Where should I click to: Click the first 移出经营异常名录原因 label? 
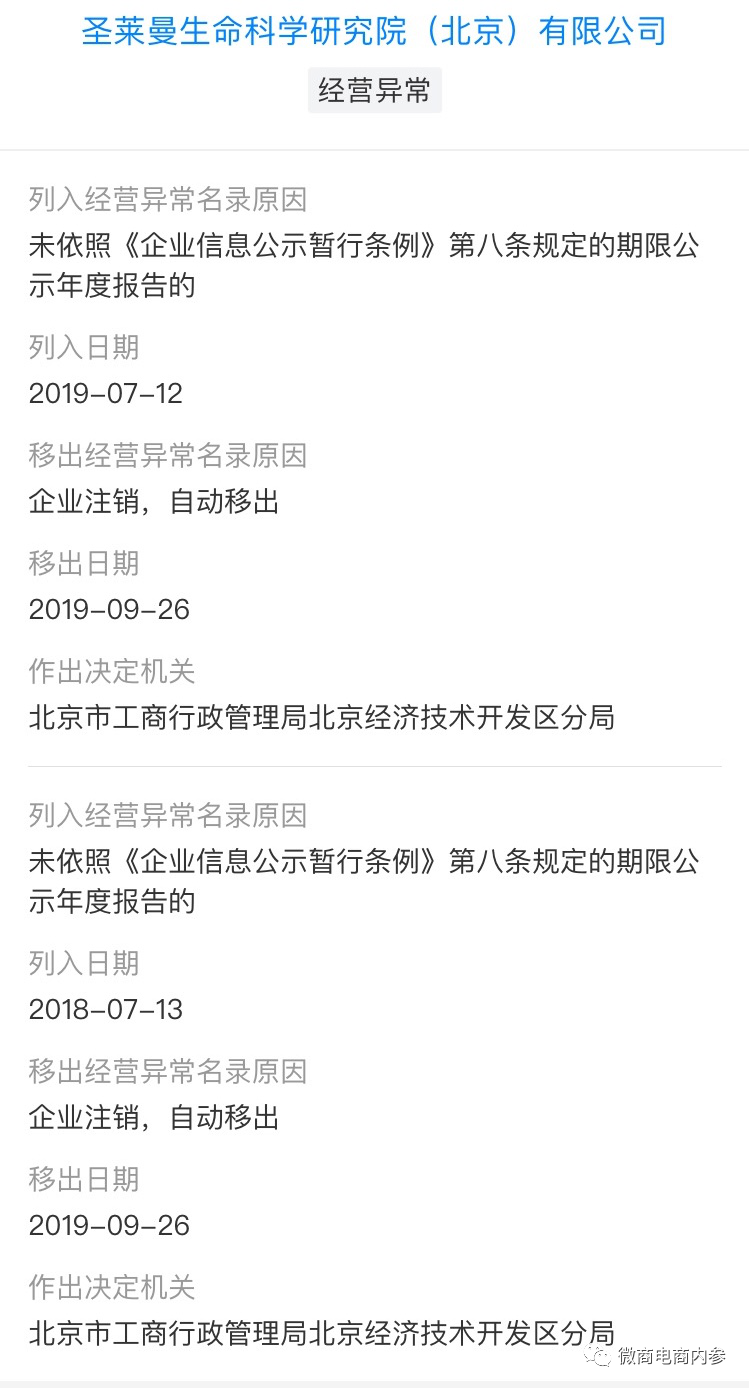(167, 456)
